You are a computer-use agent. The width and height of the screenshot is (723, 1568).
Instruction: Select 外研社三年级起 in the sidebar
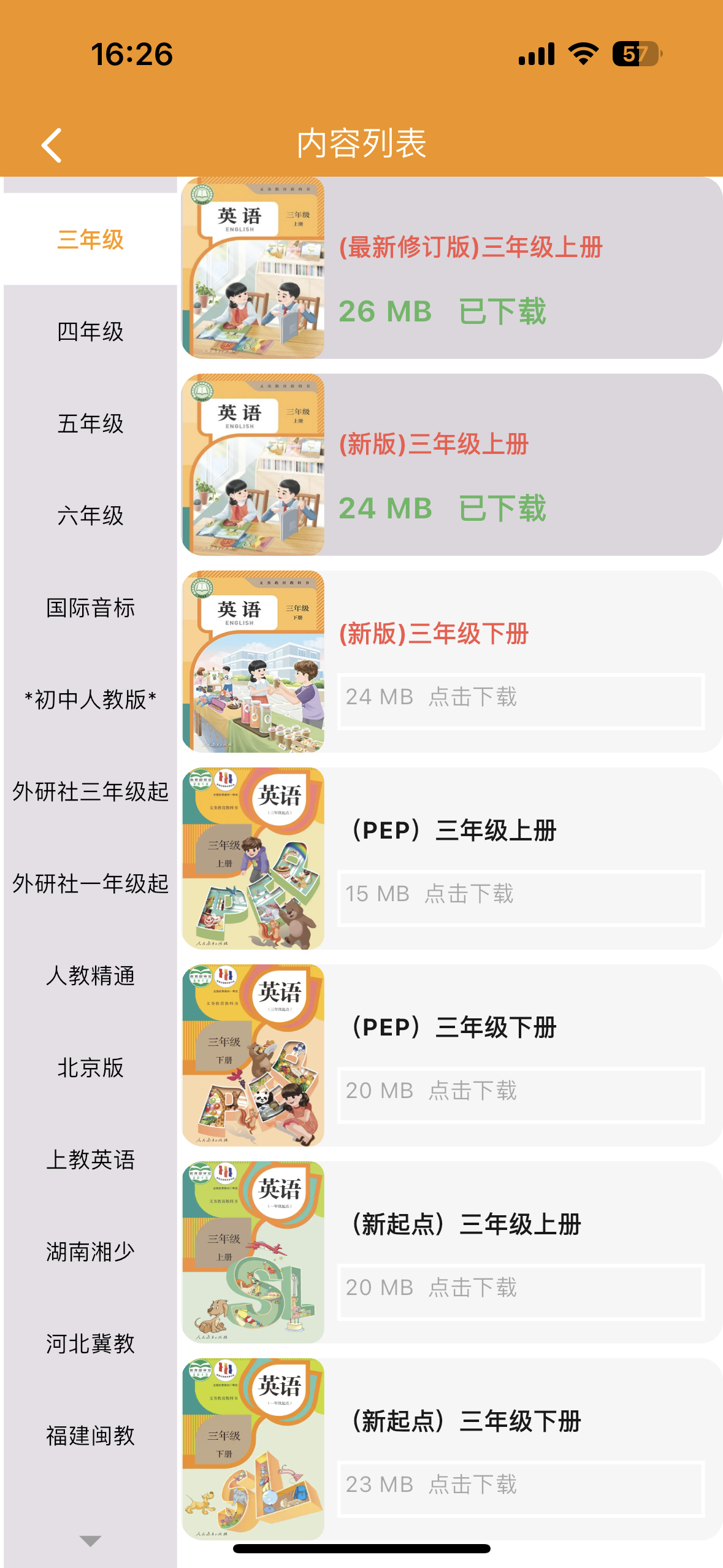[90, 791]
